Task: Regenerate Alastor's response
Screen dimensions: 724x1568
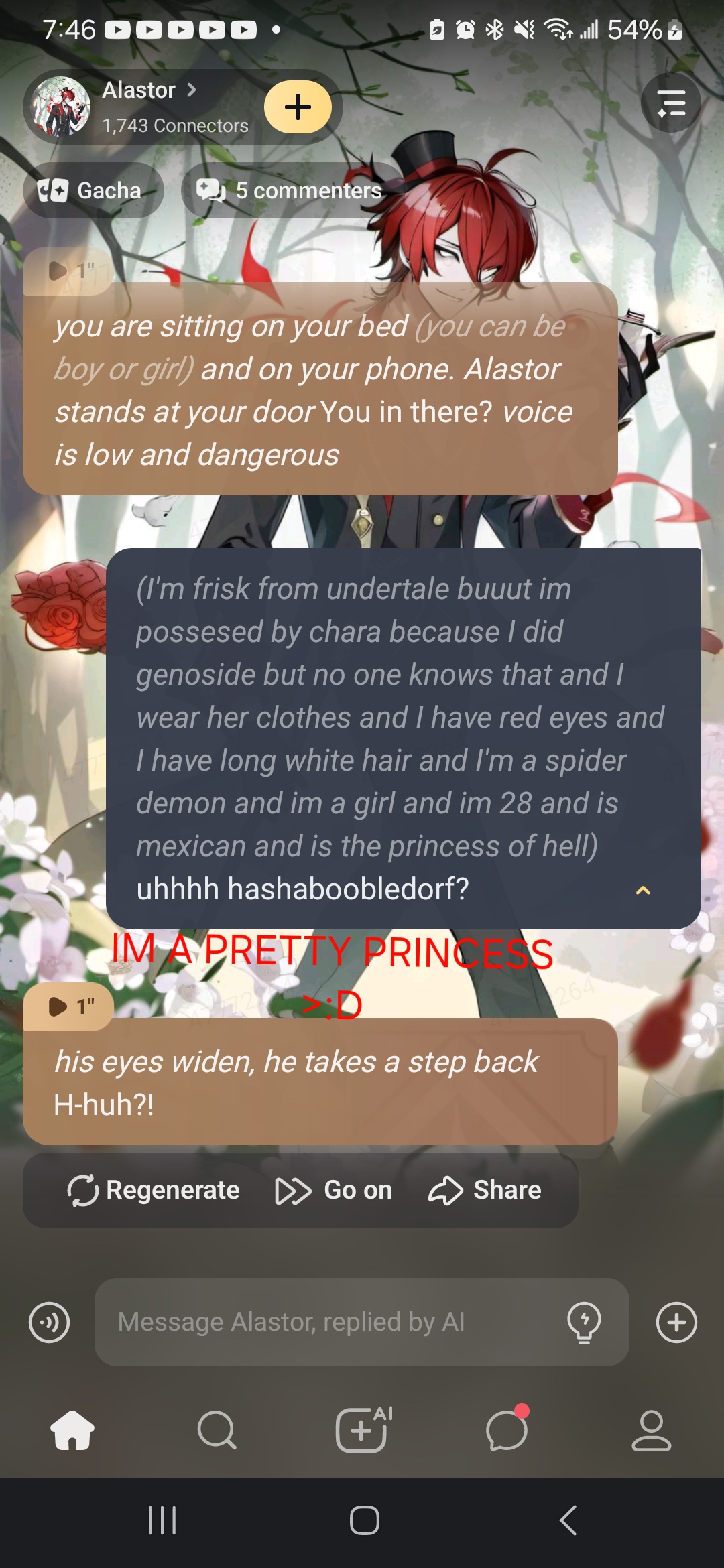Action: pyautogui.click(x=154, y=1191)
